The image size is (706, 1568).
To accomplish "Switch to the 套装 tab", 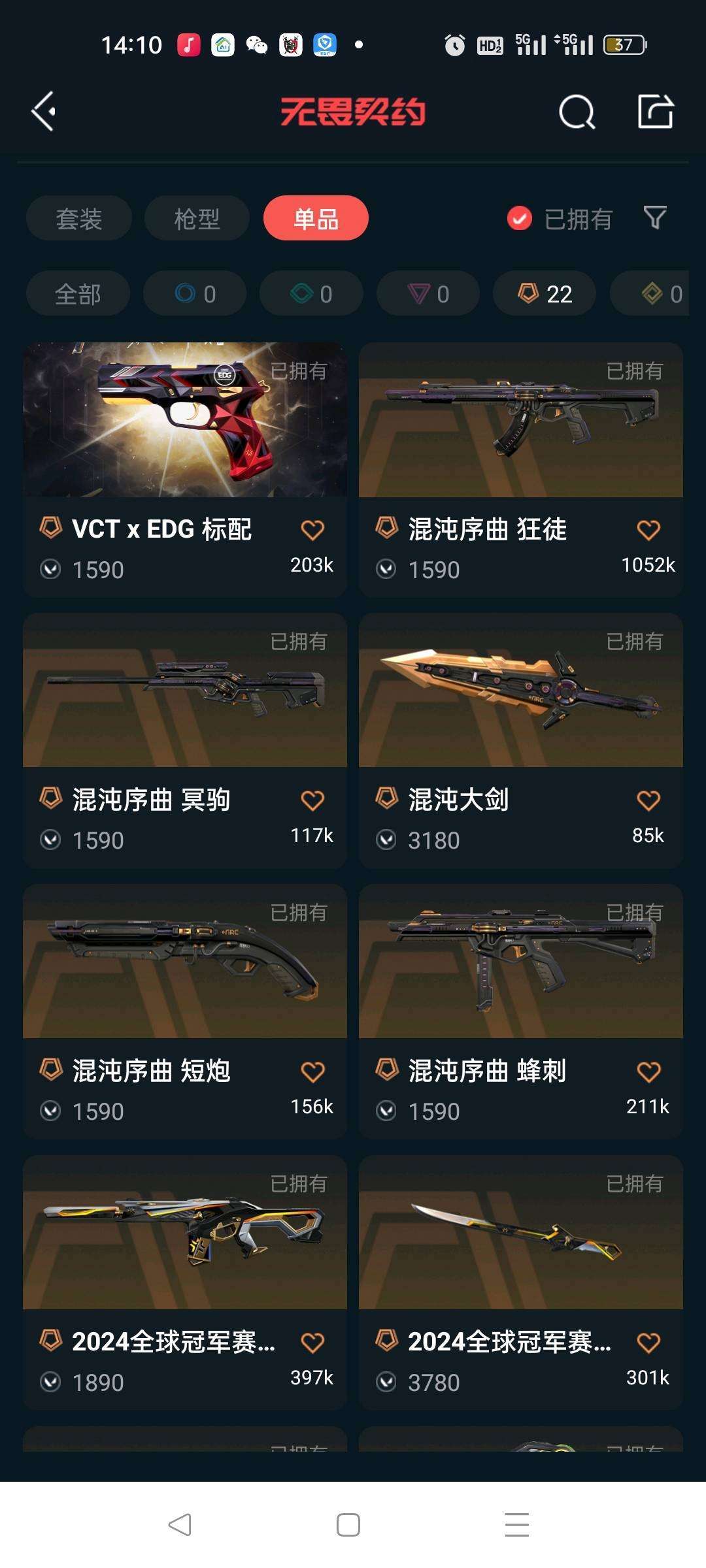I will [x=78, y=218].
